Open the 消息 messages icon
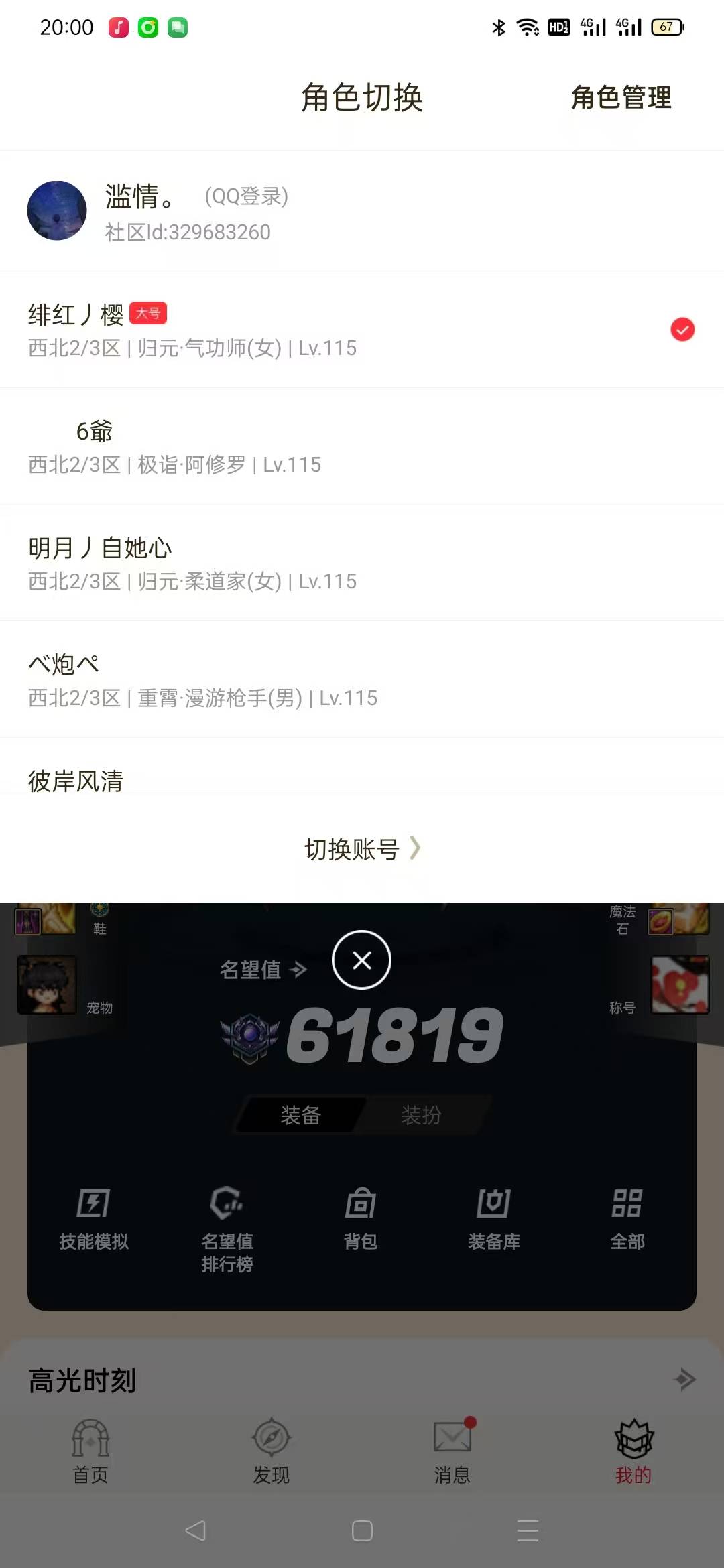This screenshot has height=1568, width=724. [452, 1447]
